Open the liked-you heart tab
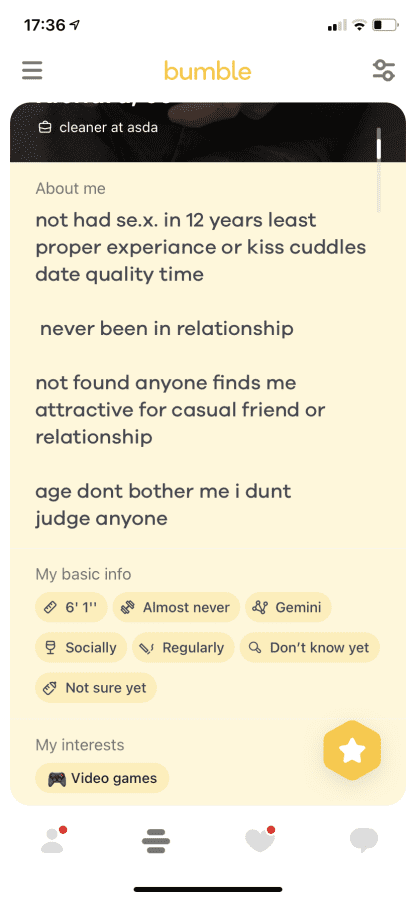The width and height of the screenshot is (416, 900). coord(260,840)
